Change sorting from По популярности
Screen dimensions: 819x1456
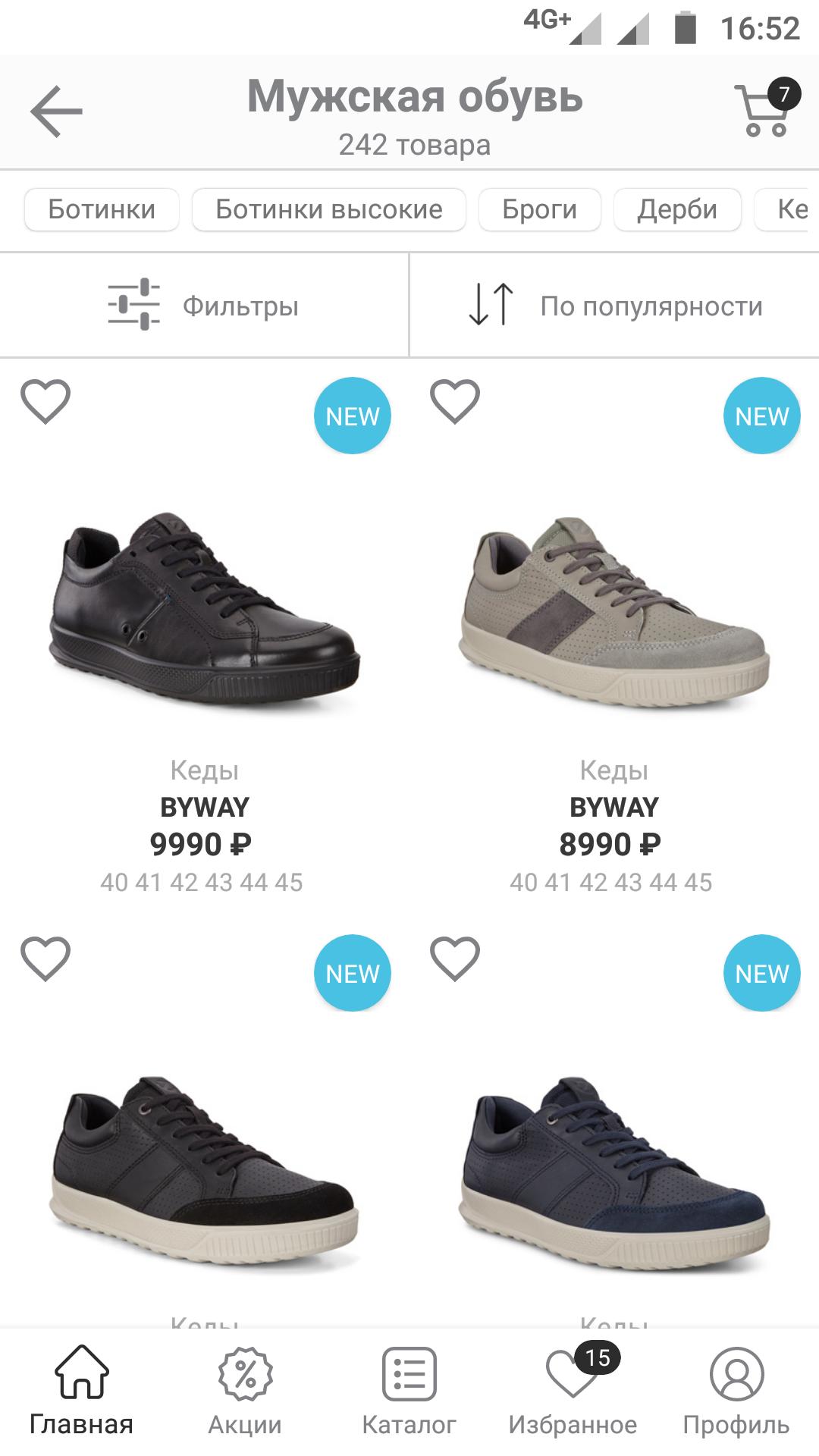pyautogui.click(x=614, y=306)
